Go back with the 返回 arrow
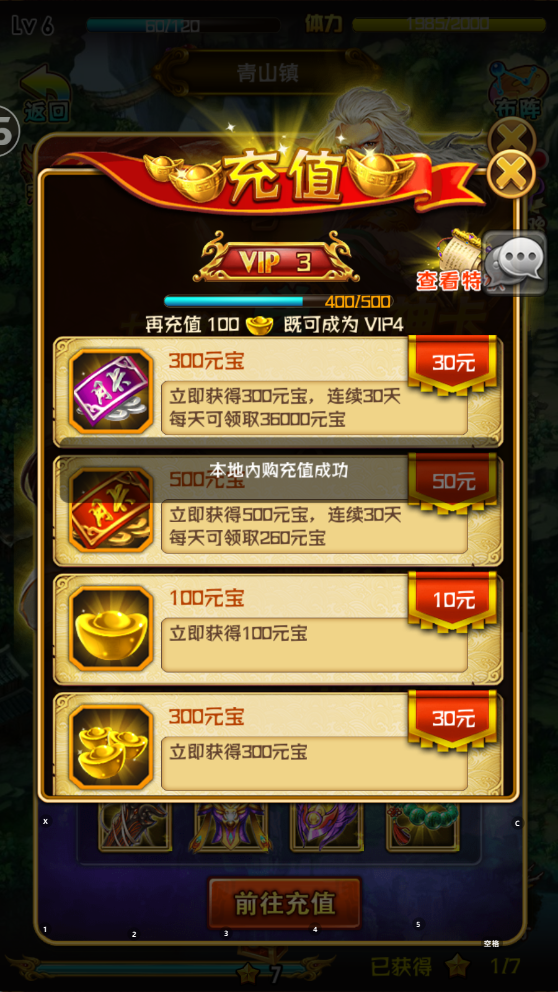Image resolution: width=558 pixels, height=992 pixels. (45, 95)
